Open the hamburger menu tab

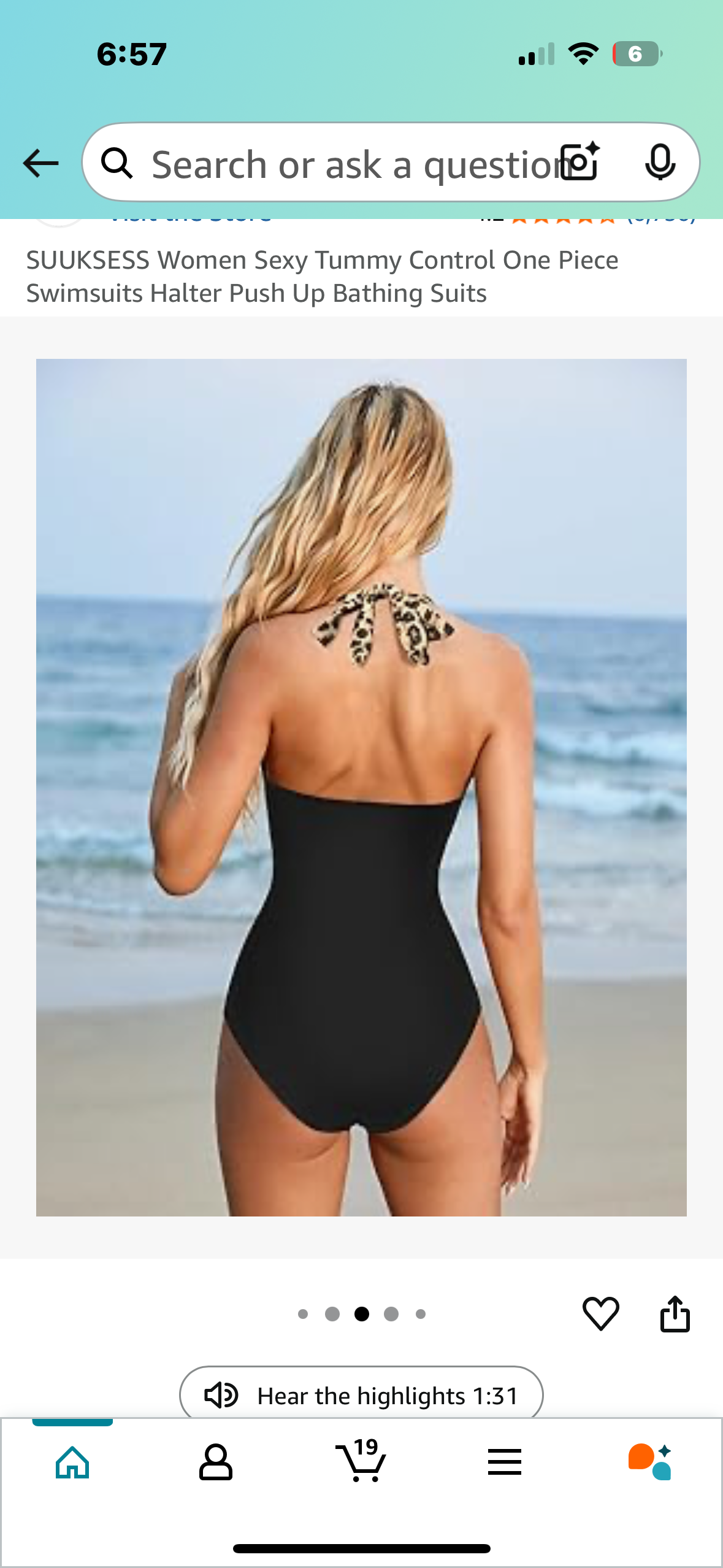(x=505, y=1462)
